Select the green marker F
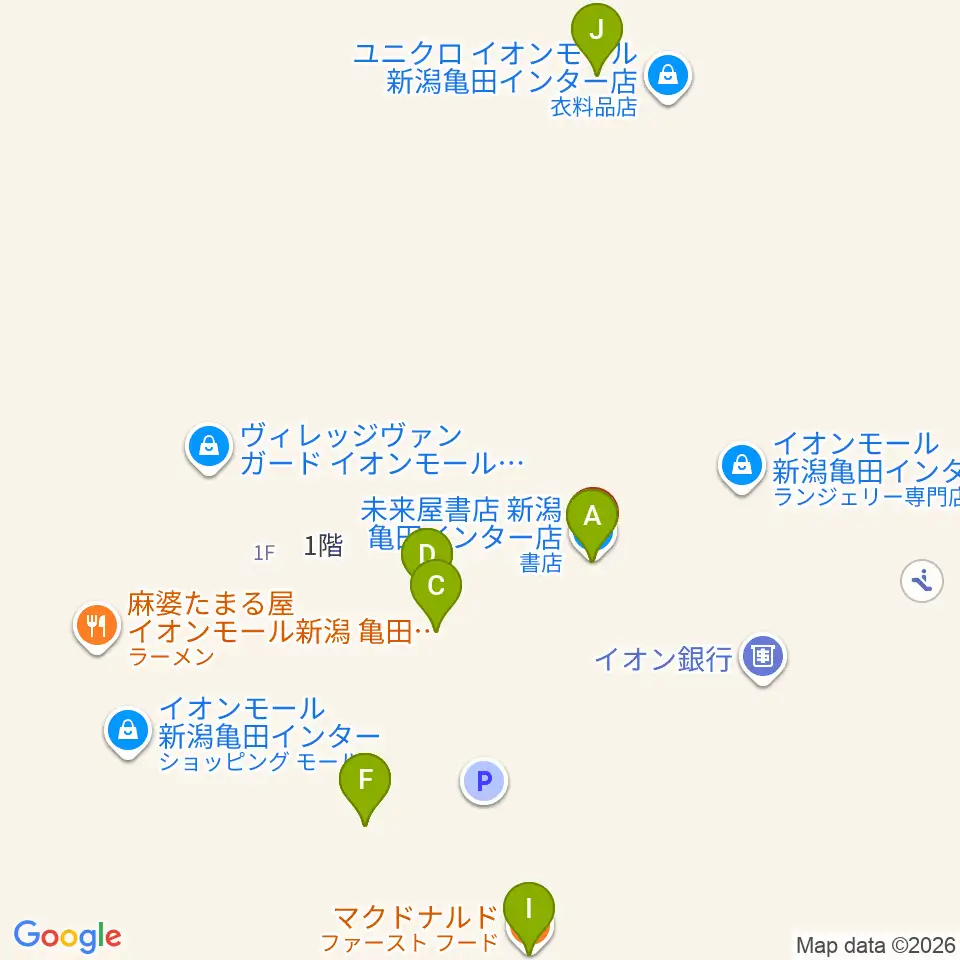This screenshot has height=960, width=960. tap(365, 787)
